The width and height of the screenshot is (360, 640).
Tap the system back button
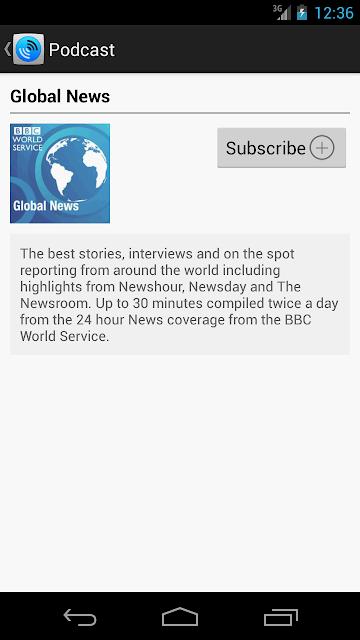80,617
